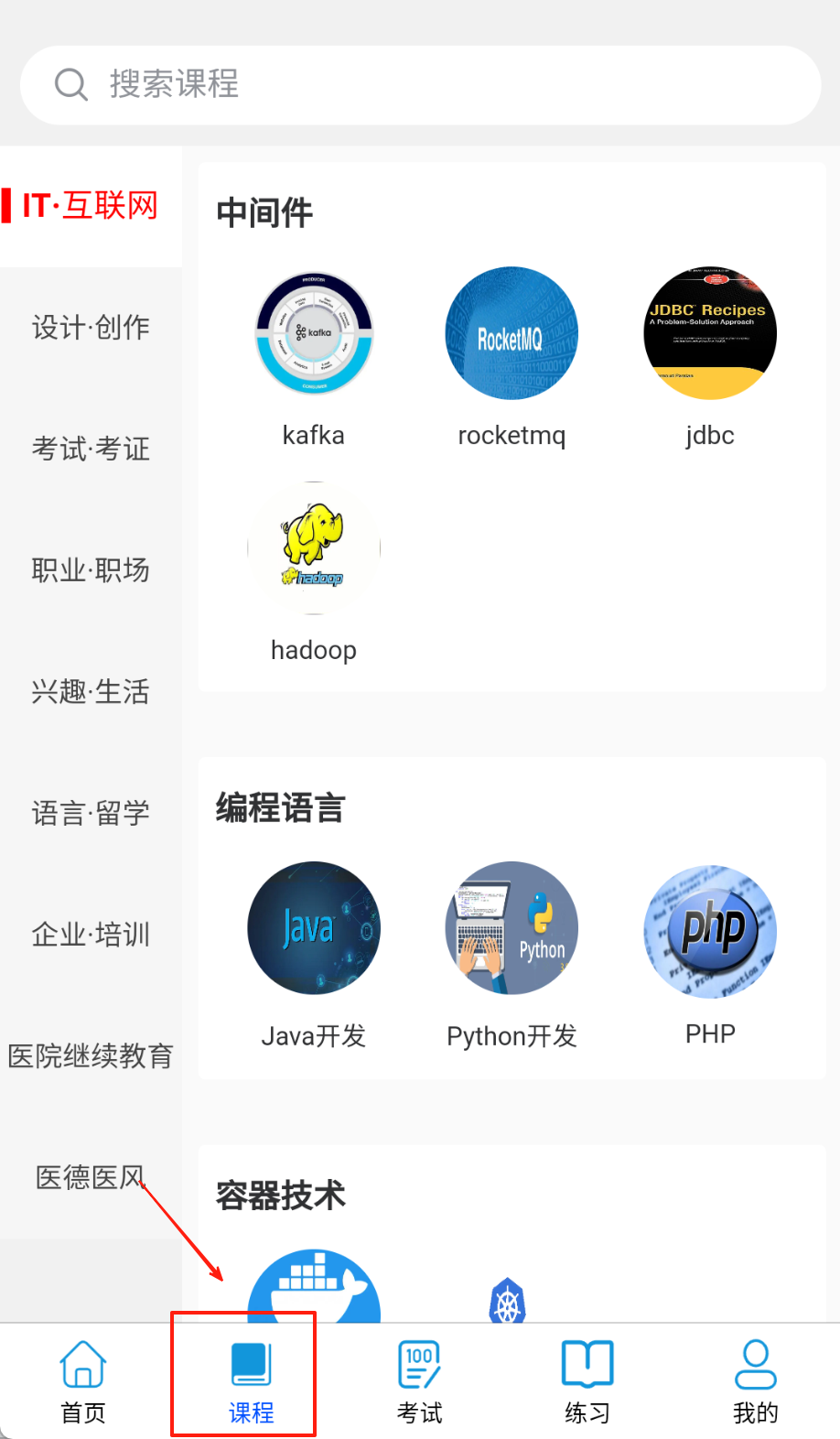Switch to the 考试 tab
840x1439 pixels.
pyautogui.click(x=420, y=1380)
